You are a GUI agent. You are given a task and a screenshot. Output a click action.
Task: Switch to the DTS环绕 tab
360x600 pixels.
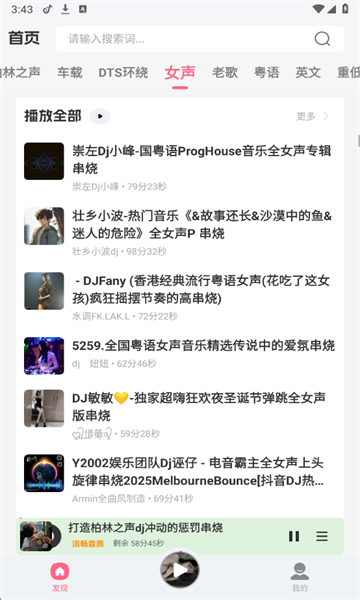[123, 72]
